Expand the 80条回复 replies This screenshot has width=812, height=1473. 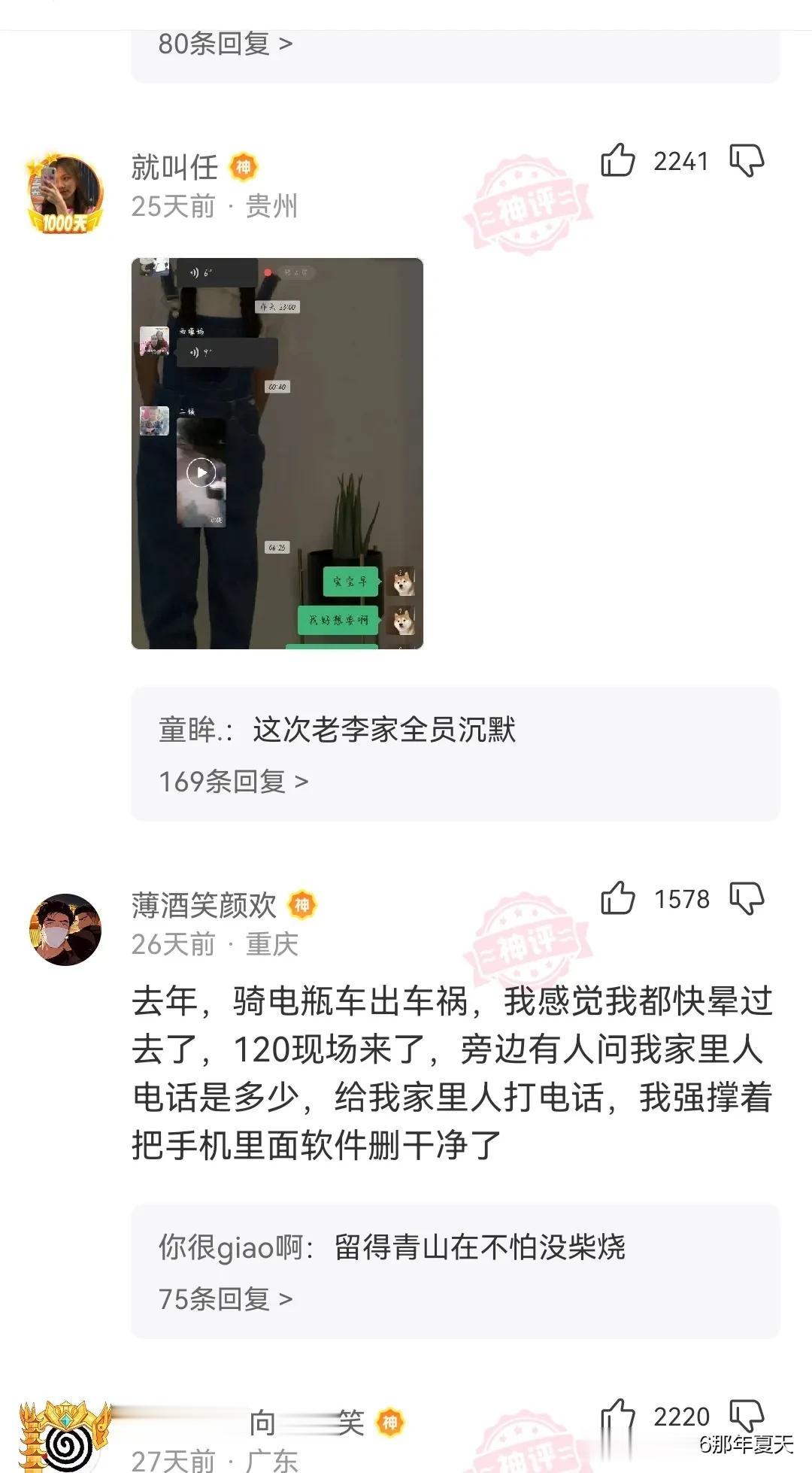[225, 44]
